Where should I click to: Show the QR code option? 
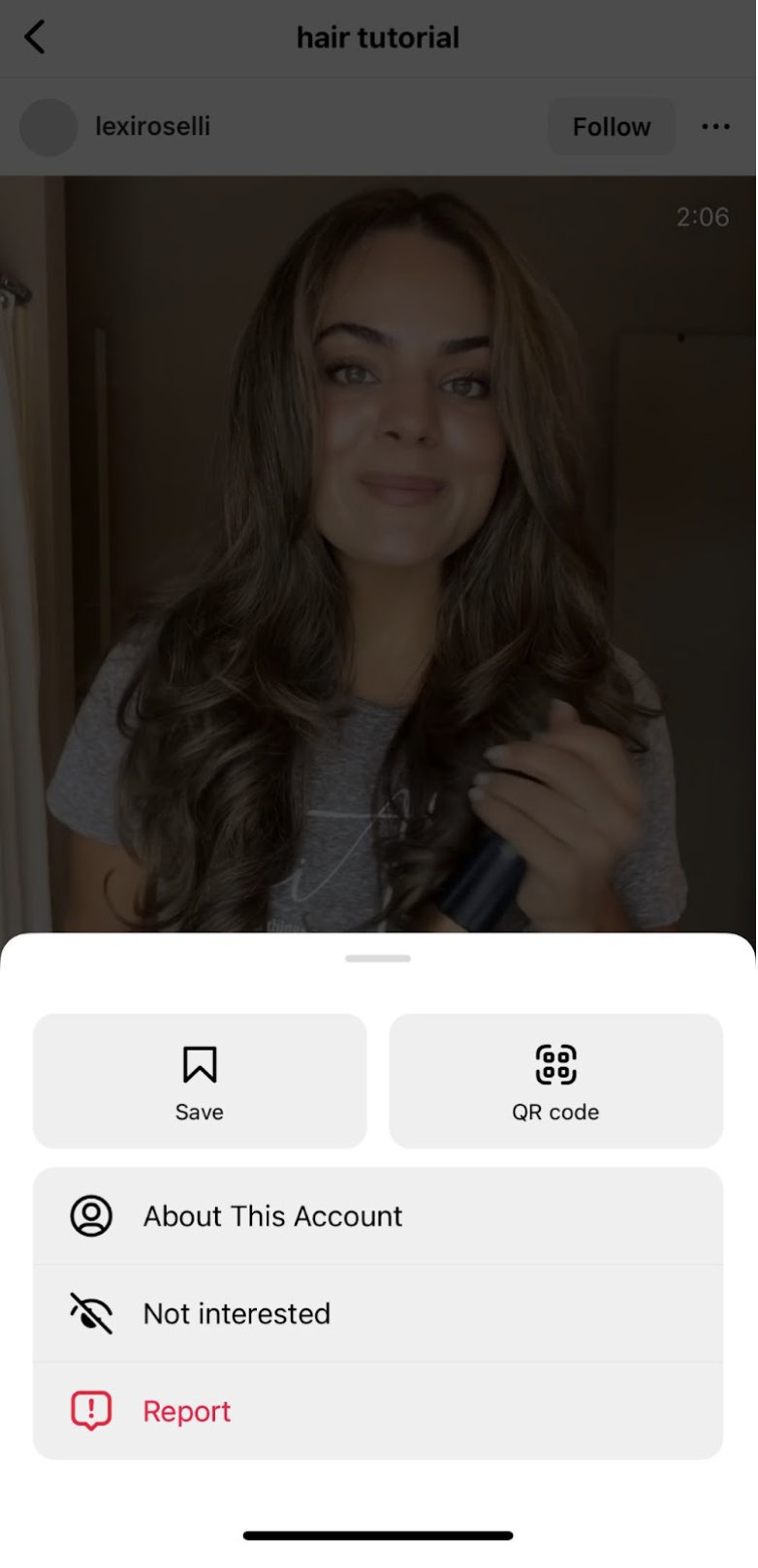(x=555, y=1081)
